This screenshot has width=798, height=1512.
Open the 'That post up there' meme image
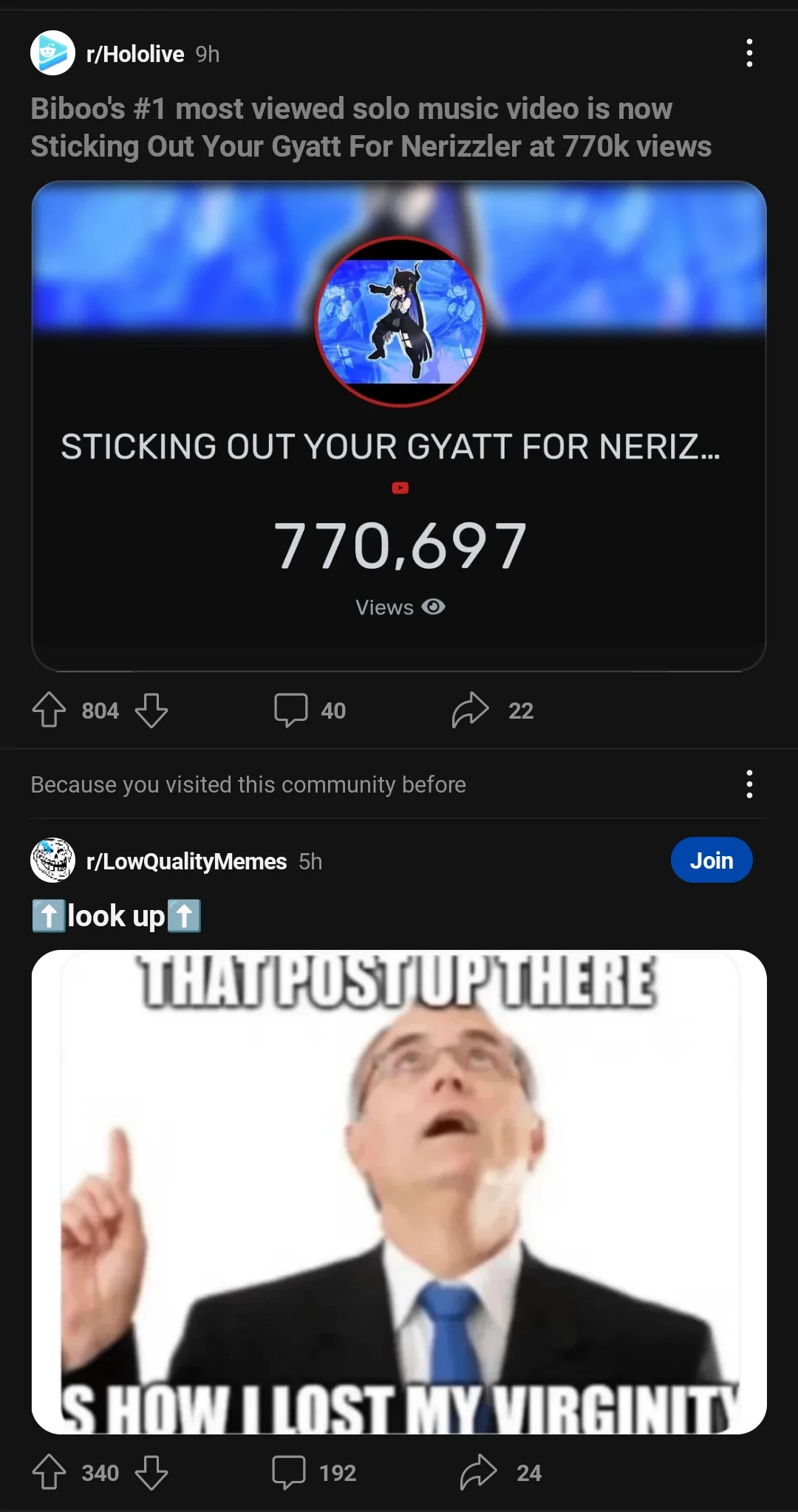[x=399, y=1191]
